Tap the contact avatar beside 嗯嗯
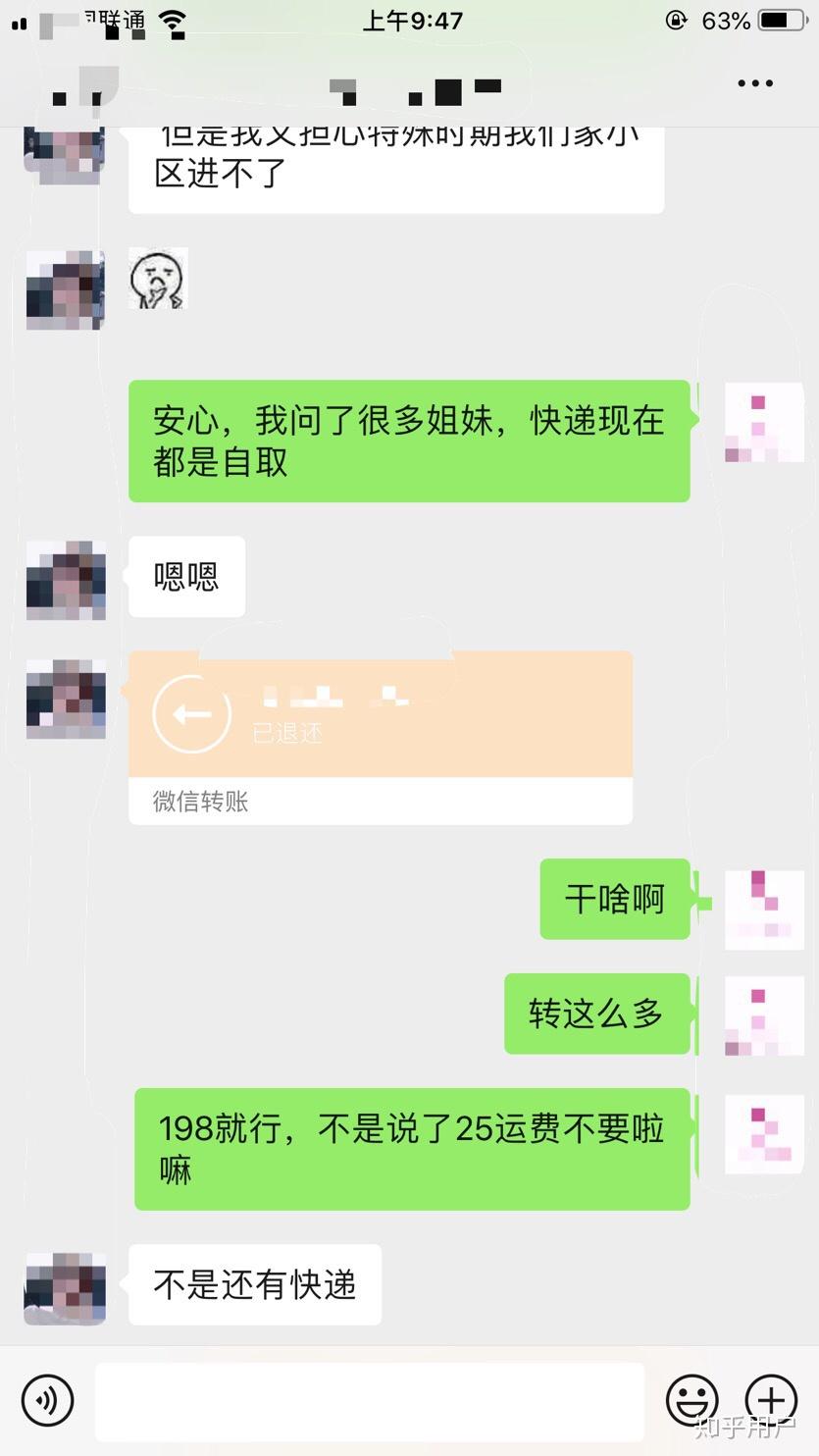This screenshot has height=1456, width=819. pos(66,580)
